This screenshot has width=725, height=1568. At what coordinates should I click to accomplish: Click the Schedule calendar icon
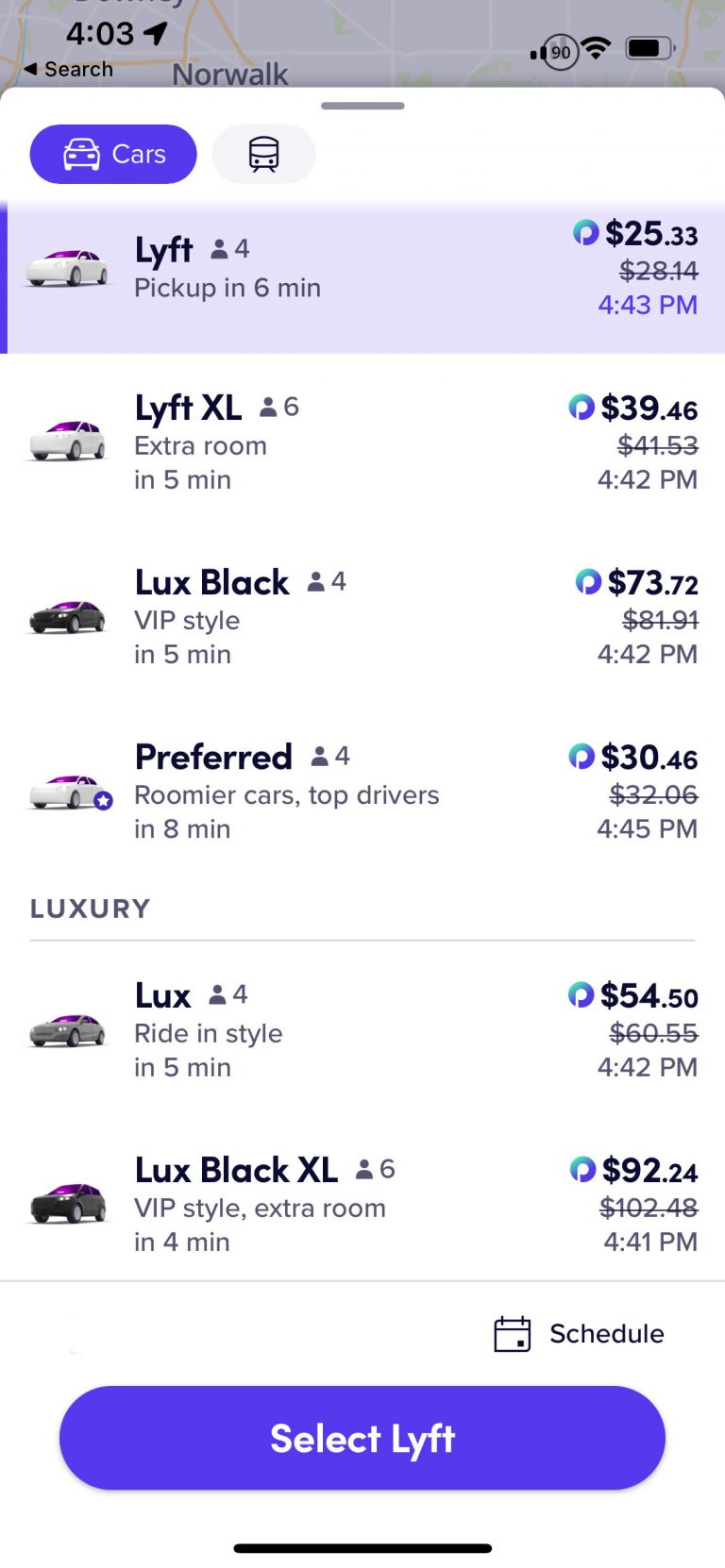(511, 1333)
